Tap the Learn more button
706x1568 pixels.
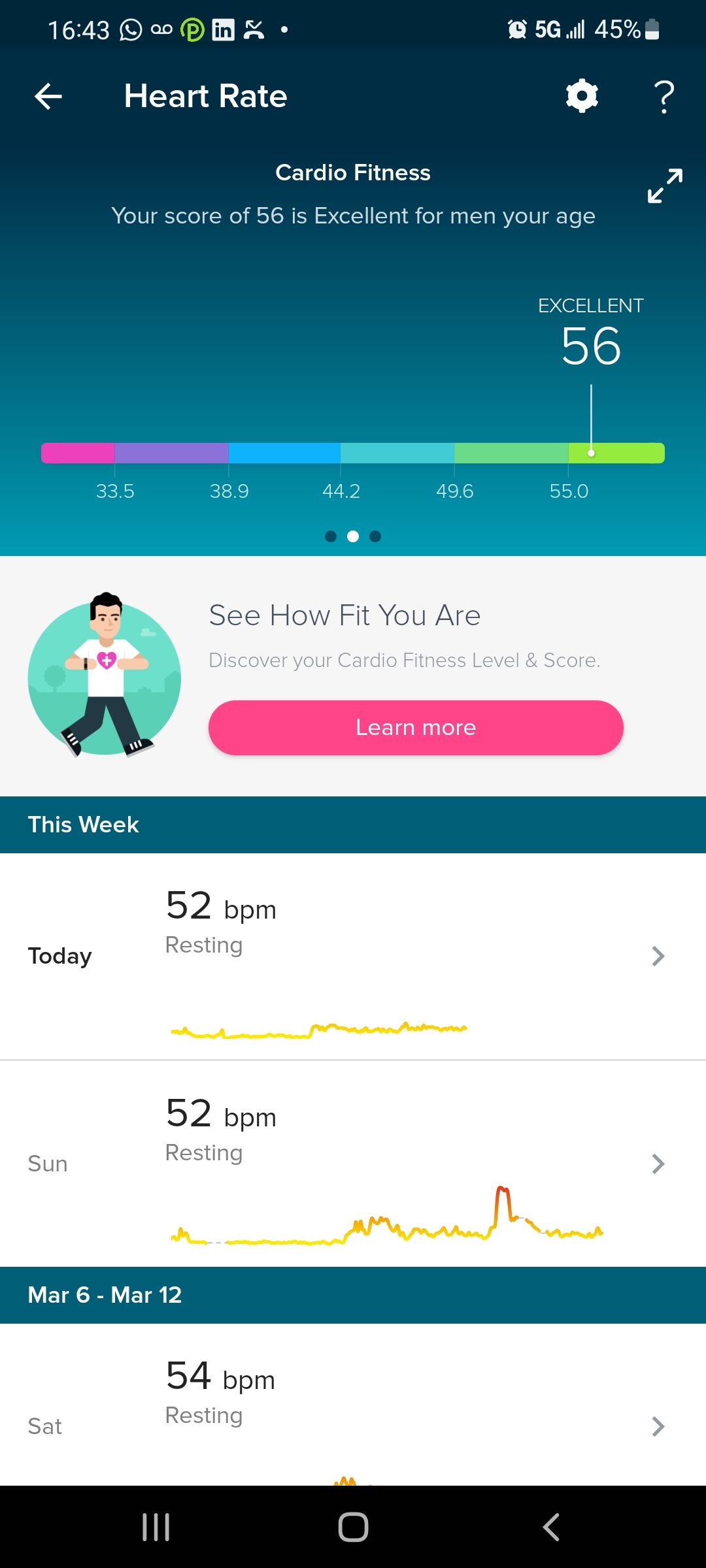416,728
